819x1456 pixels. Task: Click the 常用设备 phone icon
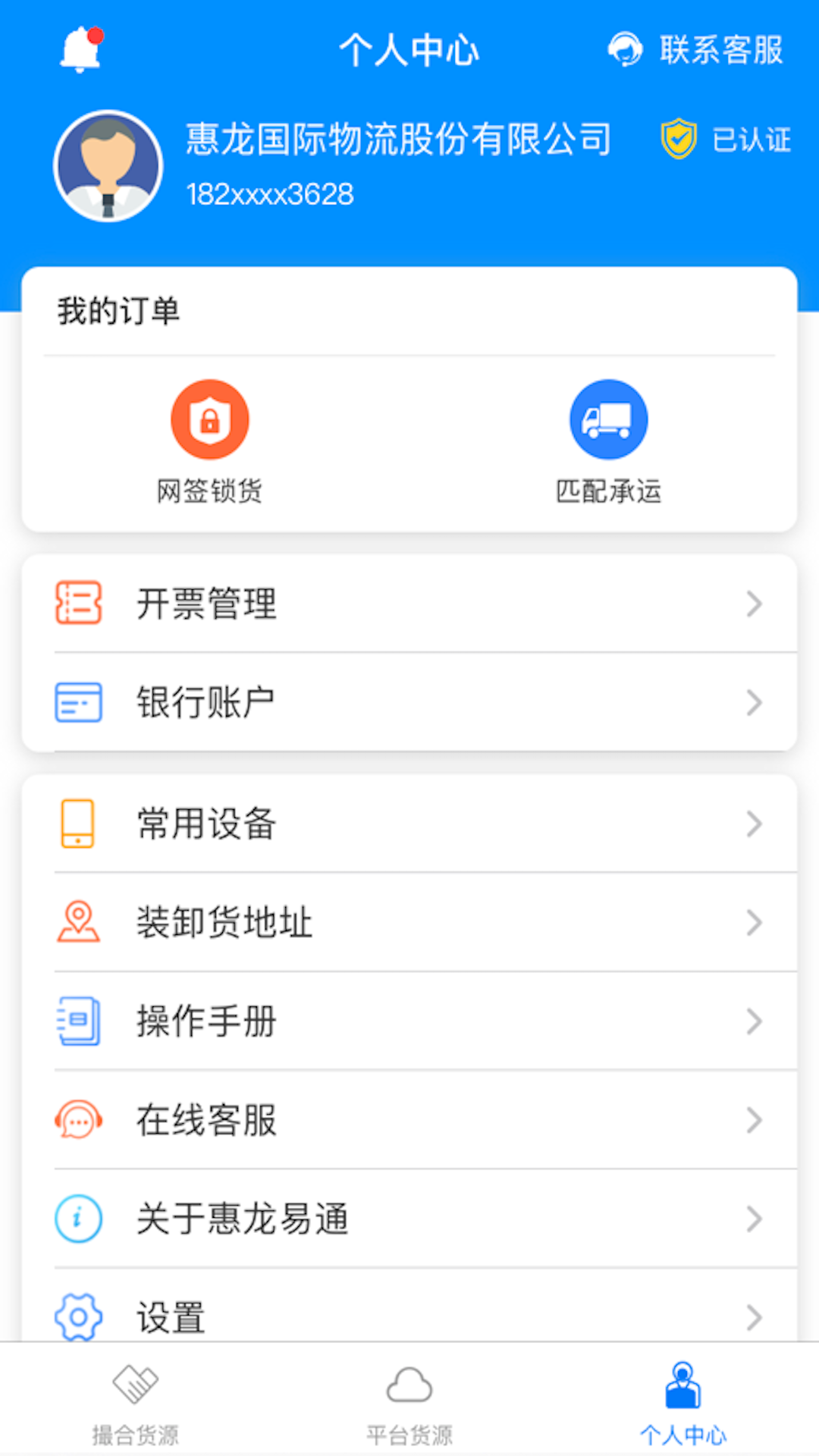(77, 824)
